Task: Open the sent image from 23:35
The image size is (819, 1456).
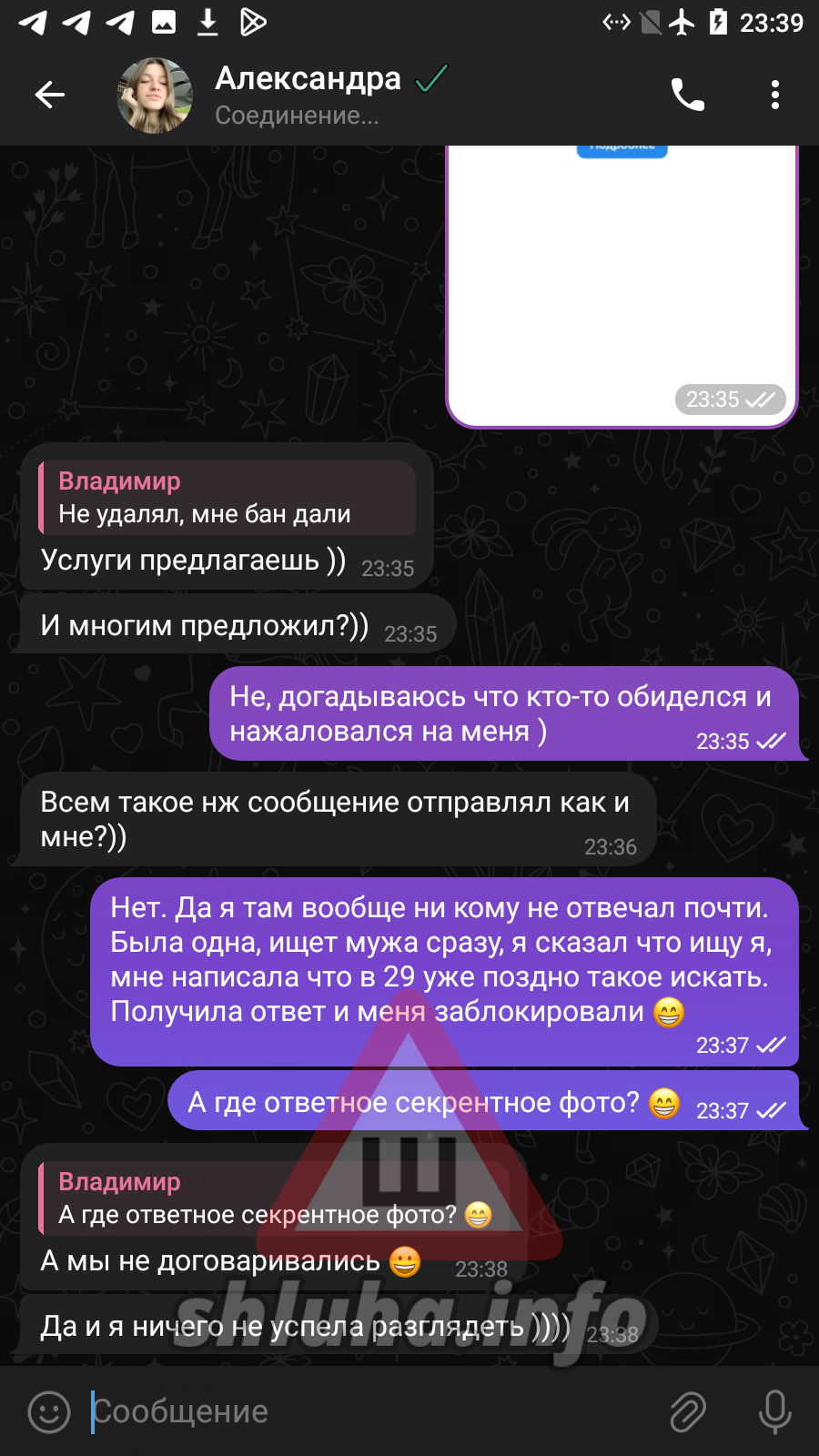Action: pos(622,282)
